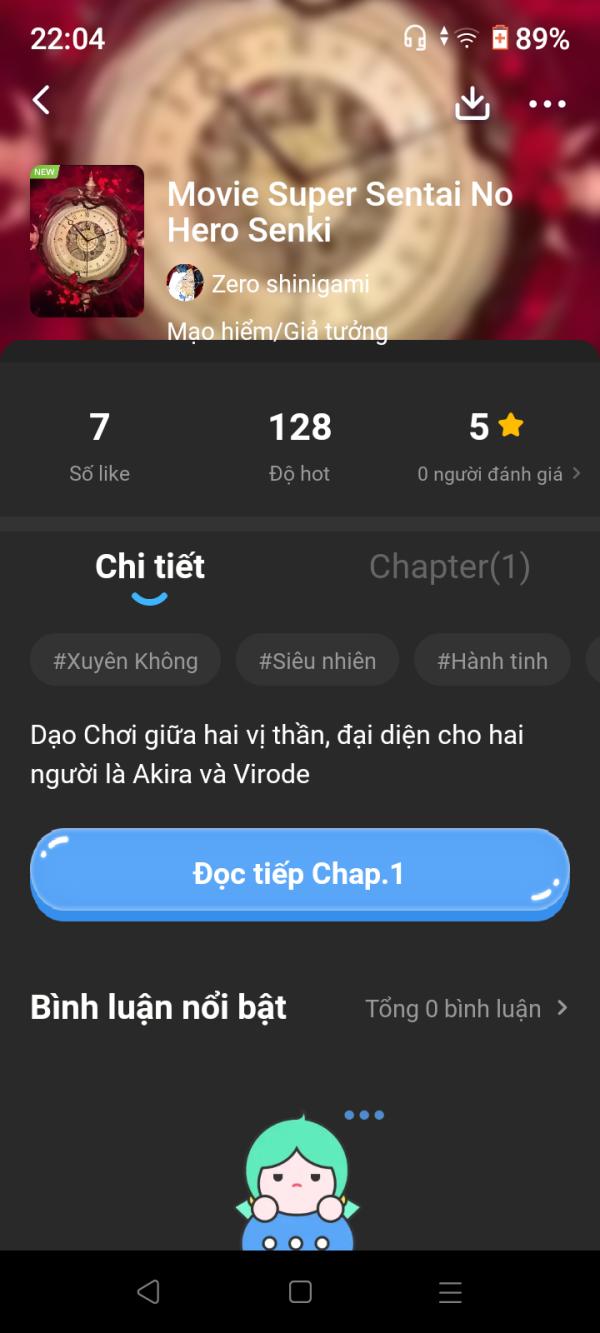600x1333 pixels.
Task: Go back using the top-left arrow
Action: coord(41,100)
